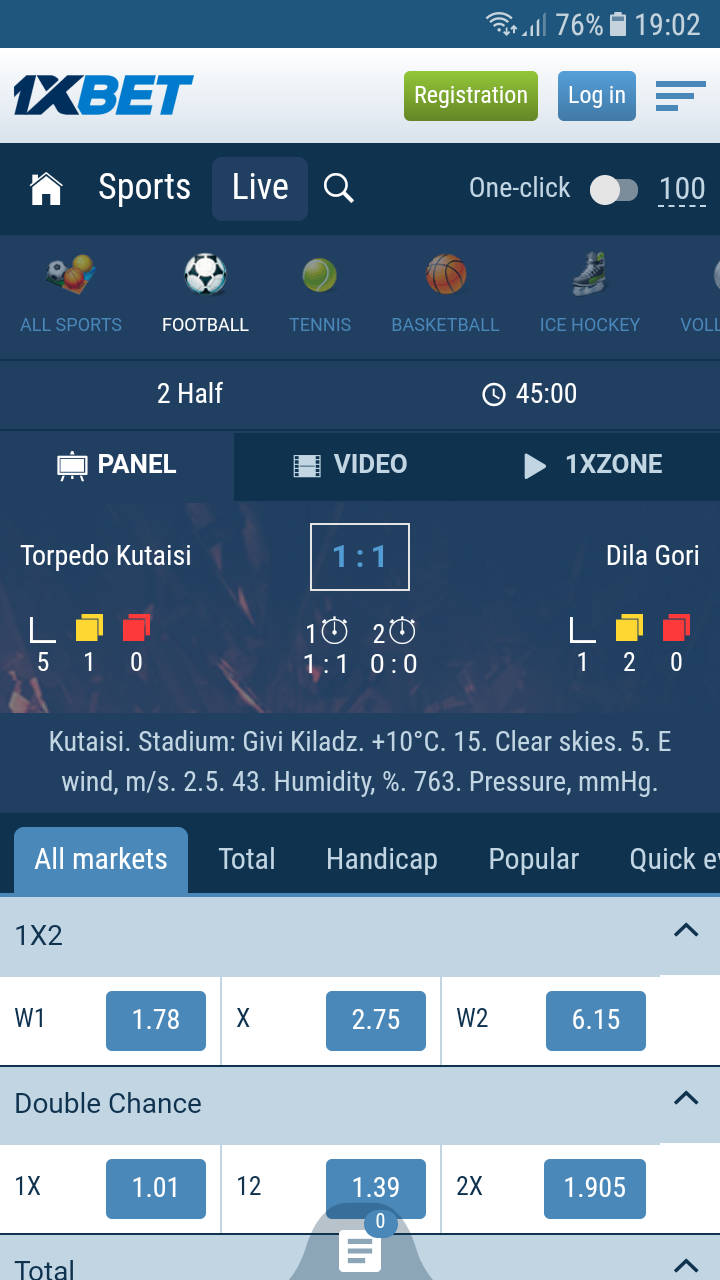The width and height of the screenshot is (720, 1280).
Task: Open the Registration page
Action: pyautogui.click(x=470, y=96)
